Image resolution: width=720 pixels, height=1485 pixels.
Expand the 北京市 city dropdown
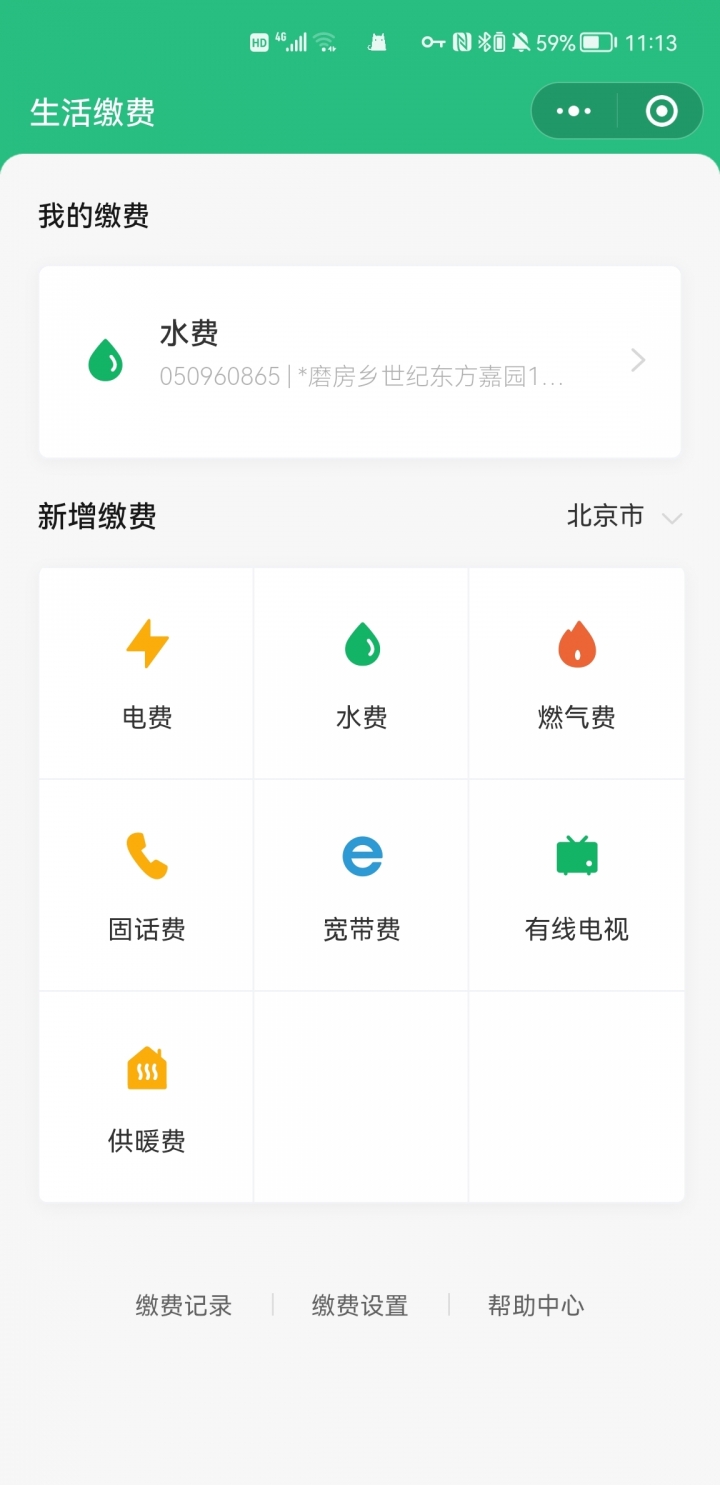[624, 517]
